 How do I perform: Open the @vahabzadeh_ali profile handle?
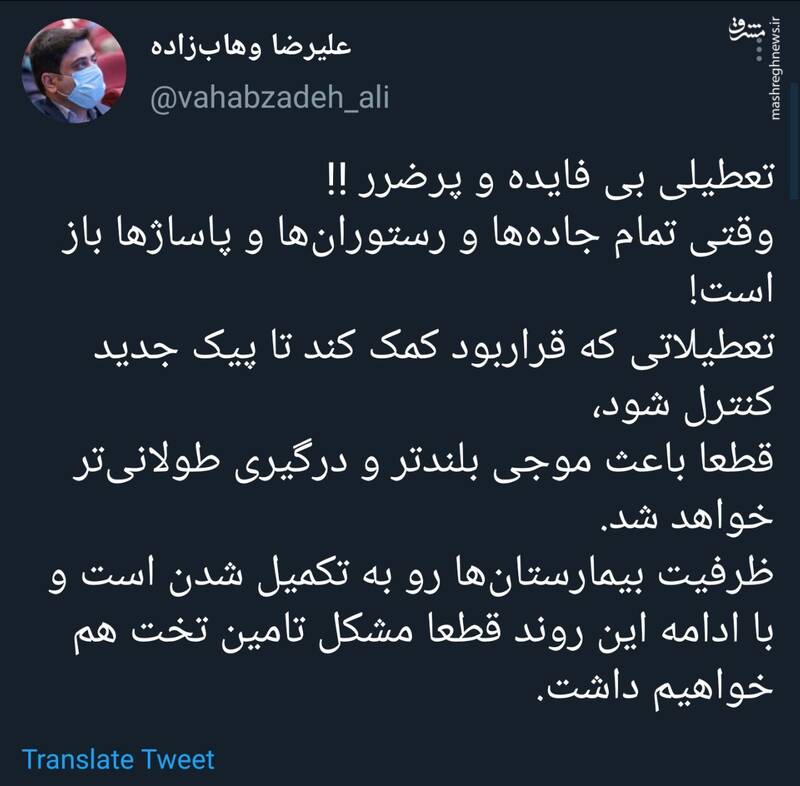point(269,100)
